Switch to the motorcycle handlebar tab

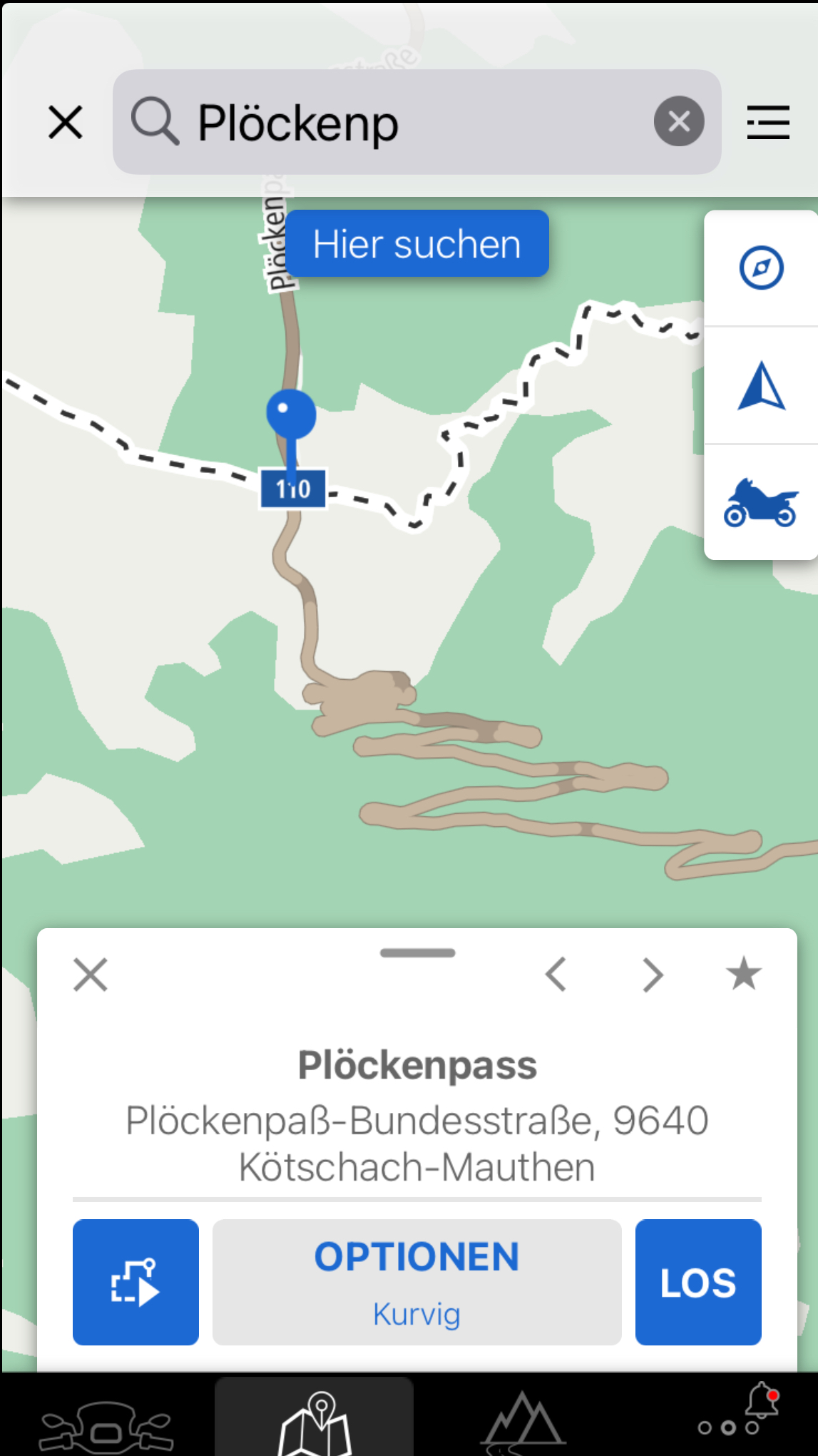tap(106, 1423)
